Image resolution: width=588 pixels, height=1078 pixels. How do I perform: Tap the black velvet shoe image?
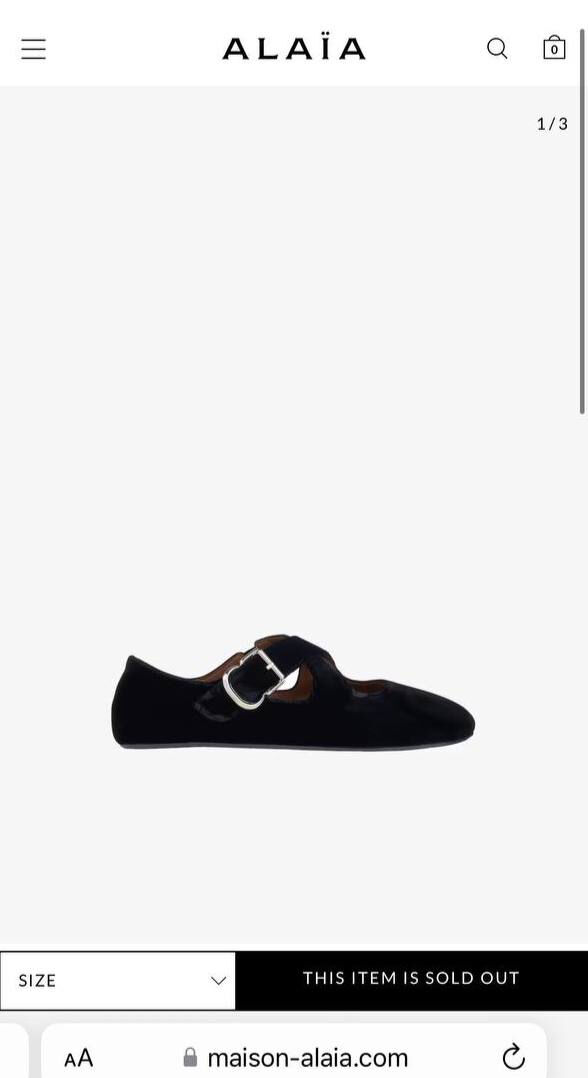click(293, 692)
